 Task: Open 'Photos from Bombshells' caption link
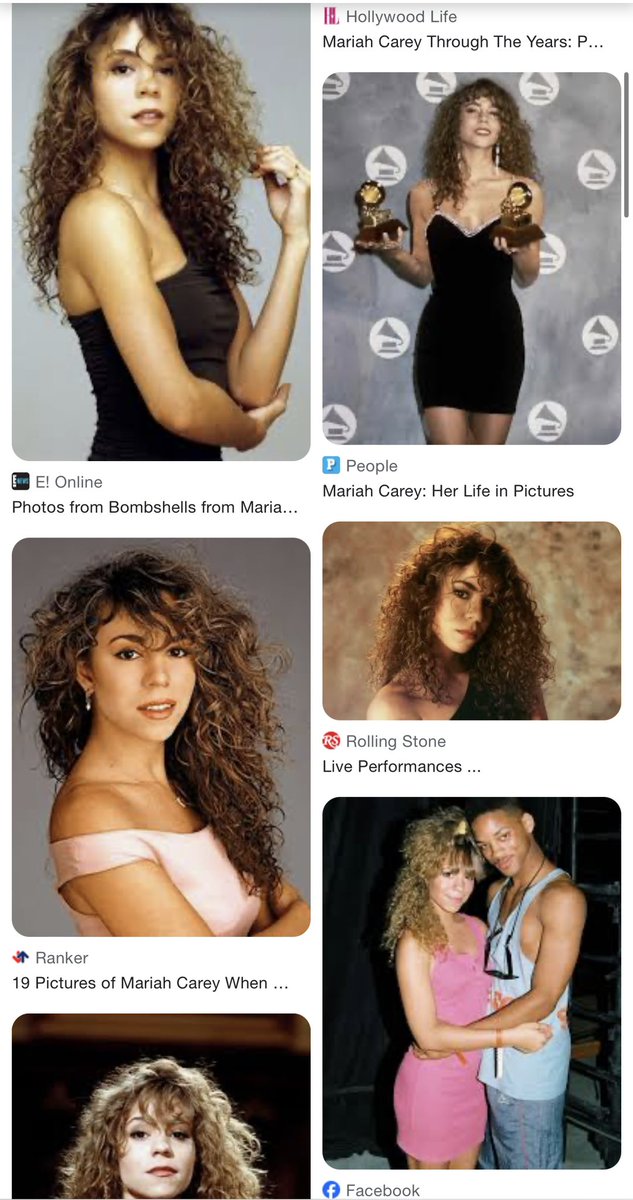pos(155,507)
